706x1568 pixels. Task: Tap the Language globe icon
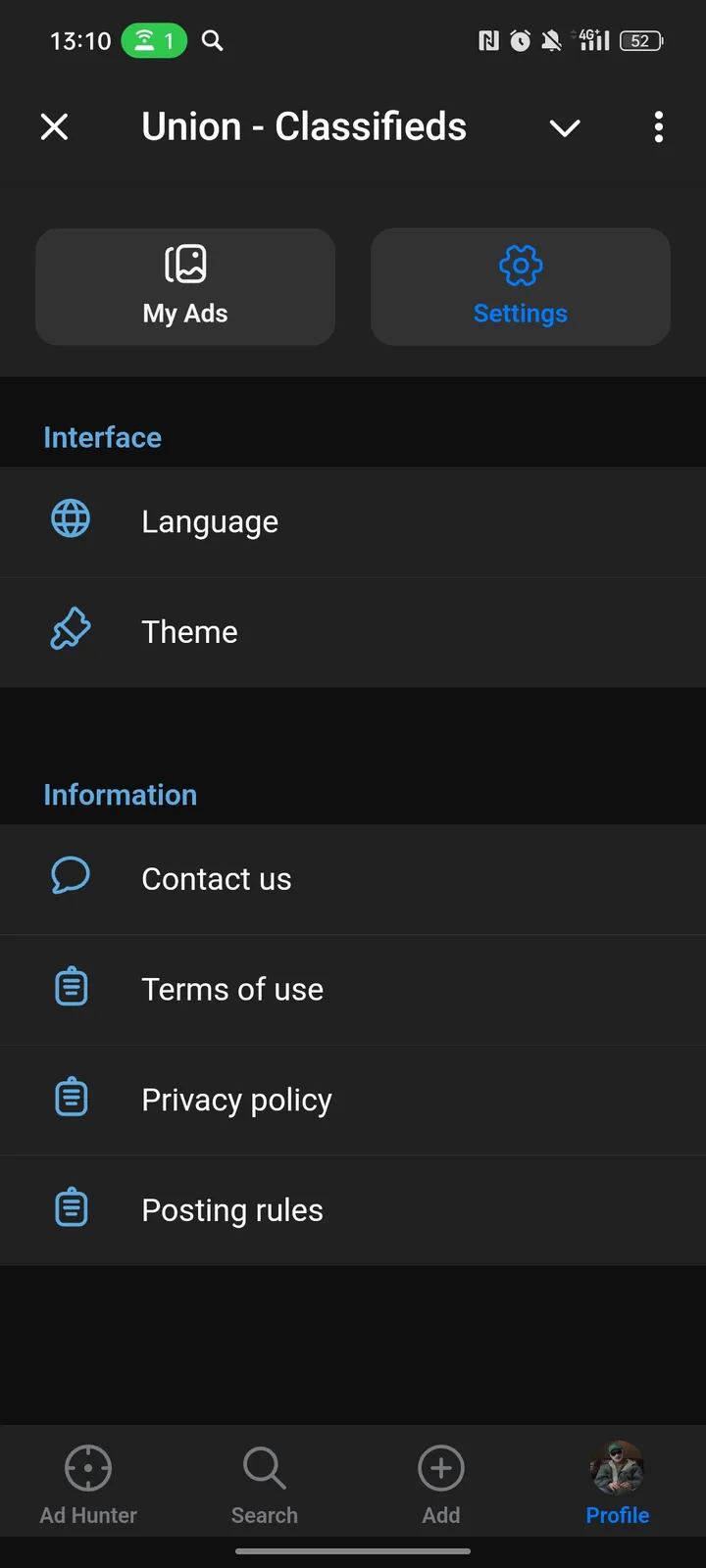pos(70,520)
